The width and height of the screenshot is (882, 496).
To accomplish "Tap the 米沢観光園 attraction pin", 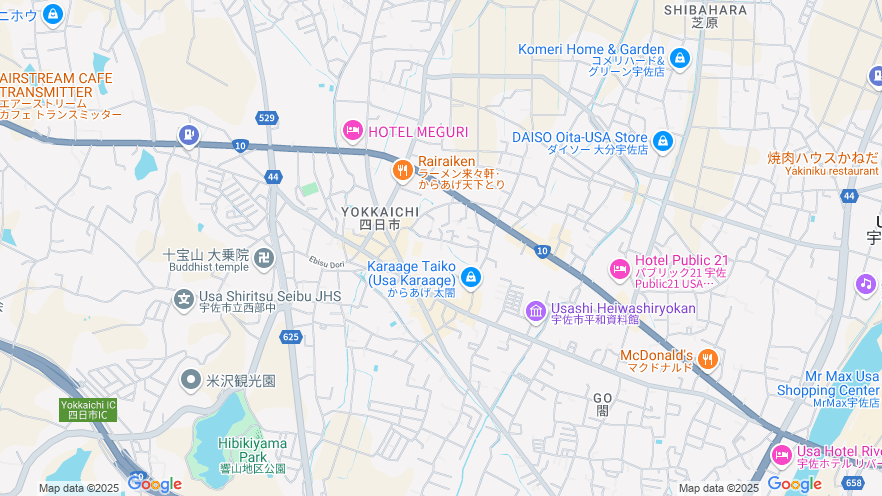I will (x=191, y=380).
